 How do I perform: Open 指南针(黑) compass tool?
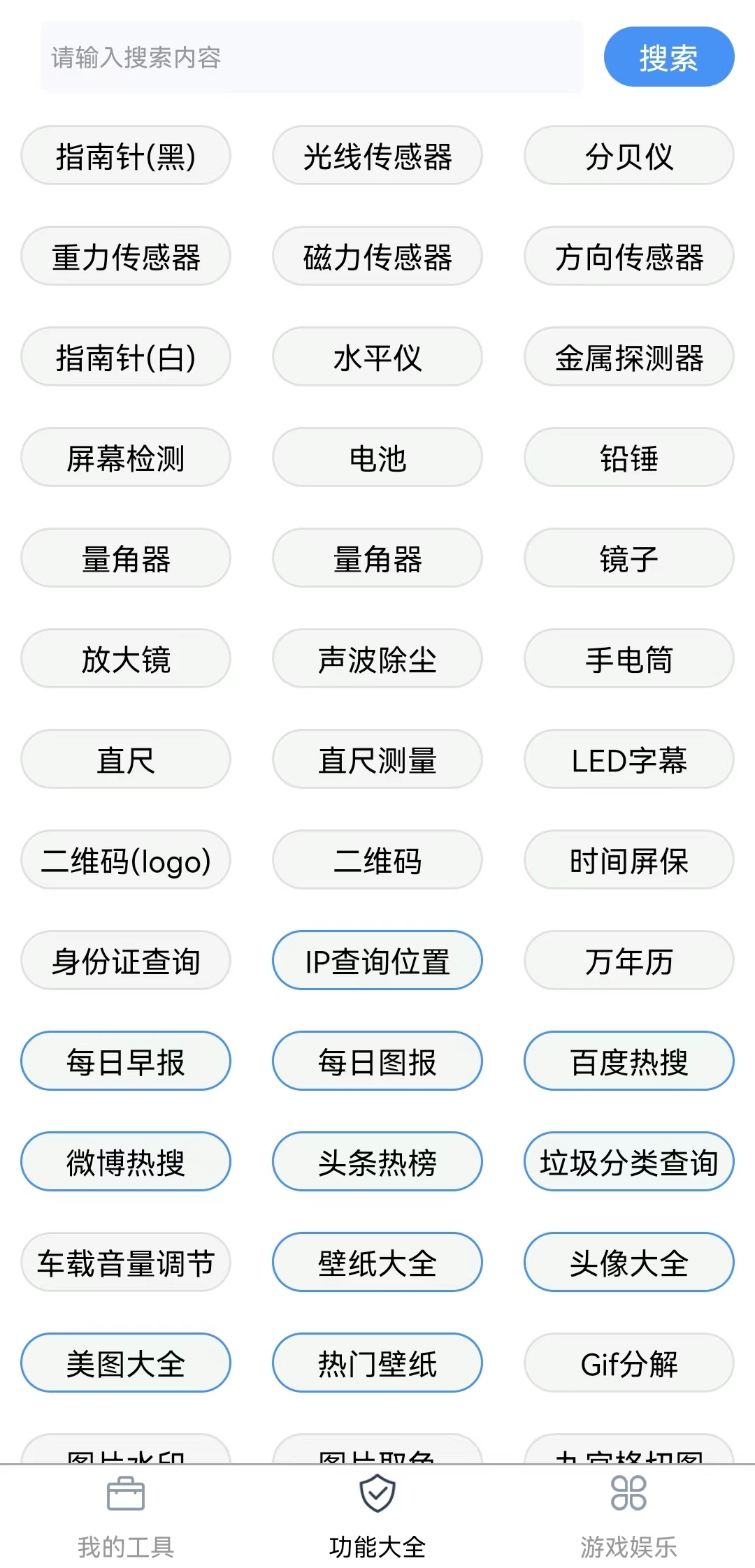(x=126, y=156)
